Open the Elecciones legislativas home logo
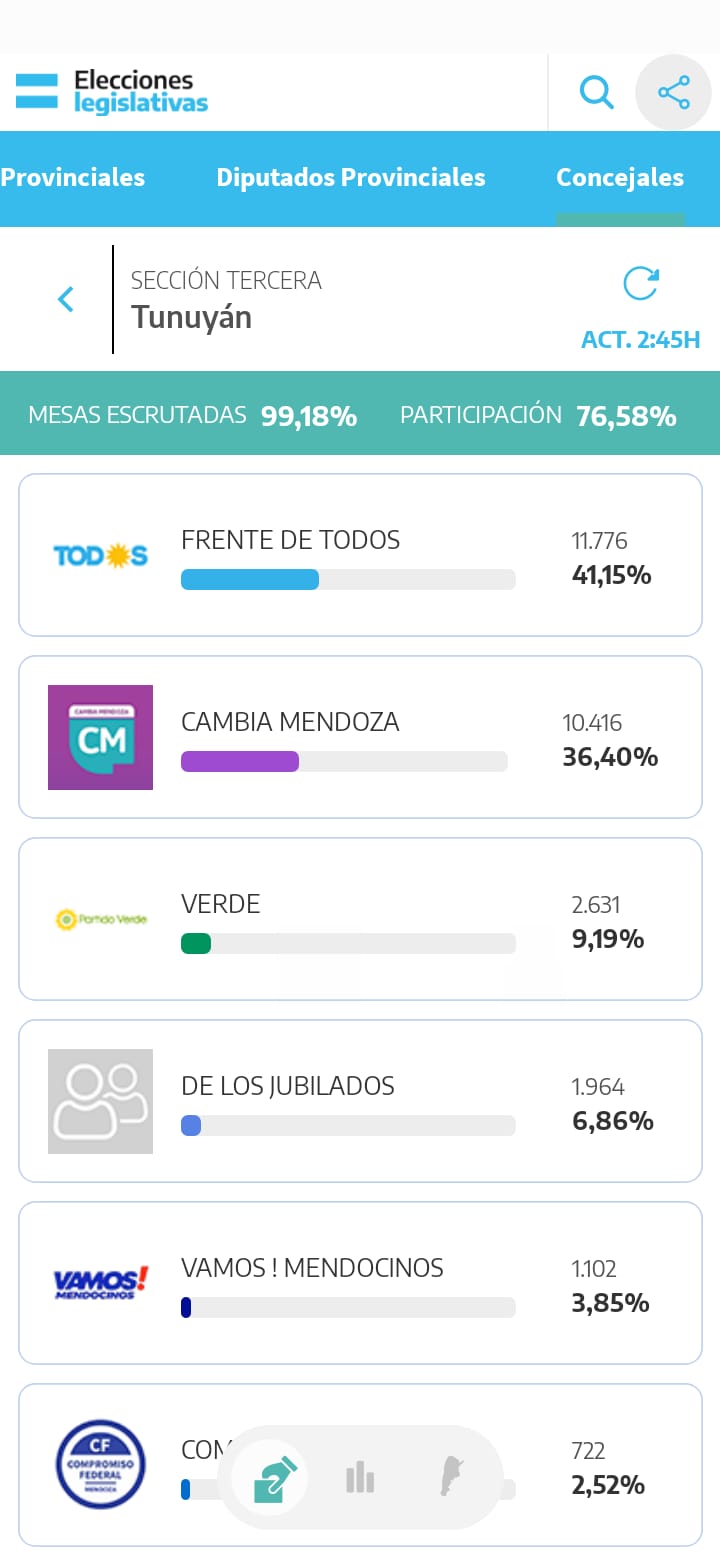720x1558 pixels. [x=112, y=92]
